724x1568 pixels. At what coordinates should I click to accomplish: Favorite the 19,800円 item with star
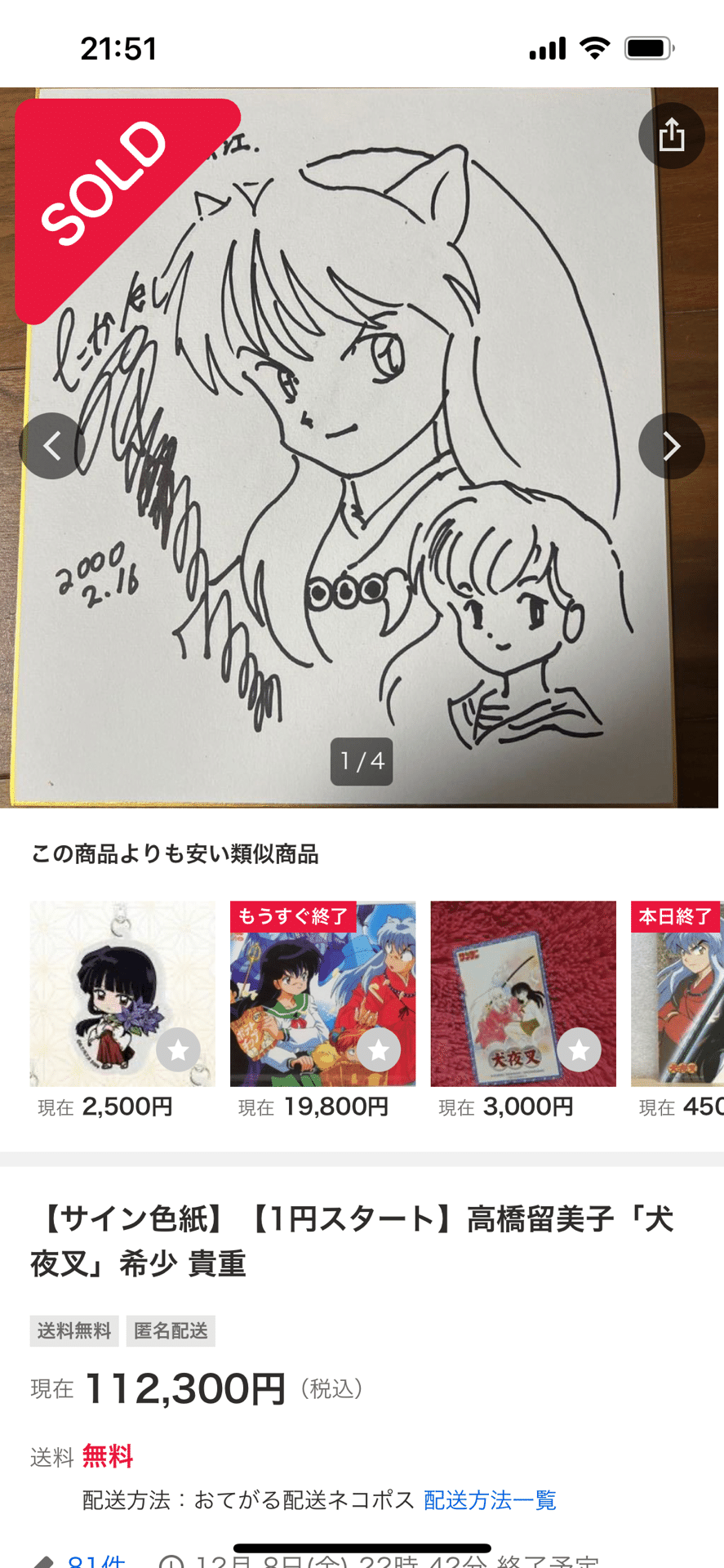[x=379, y=1050]
